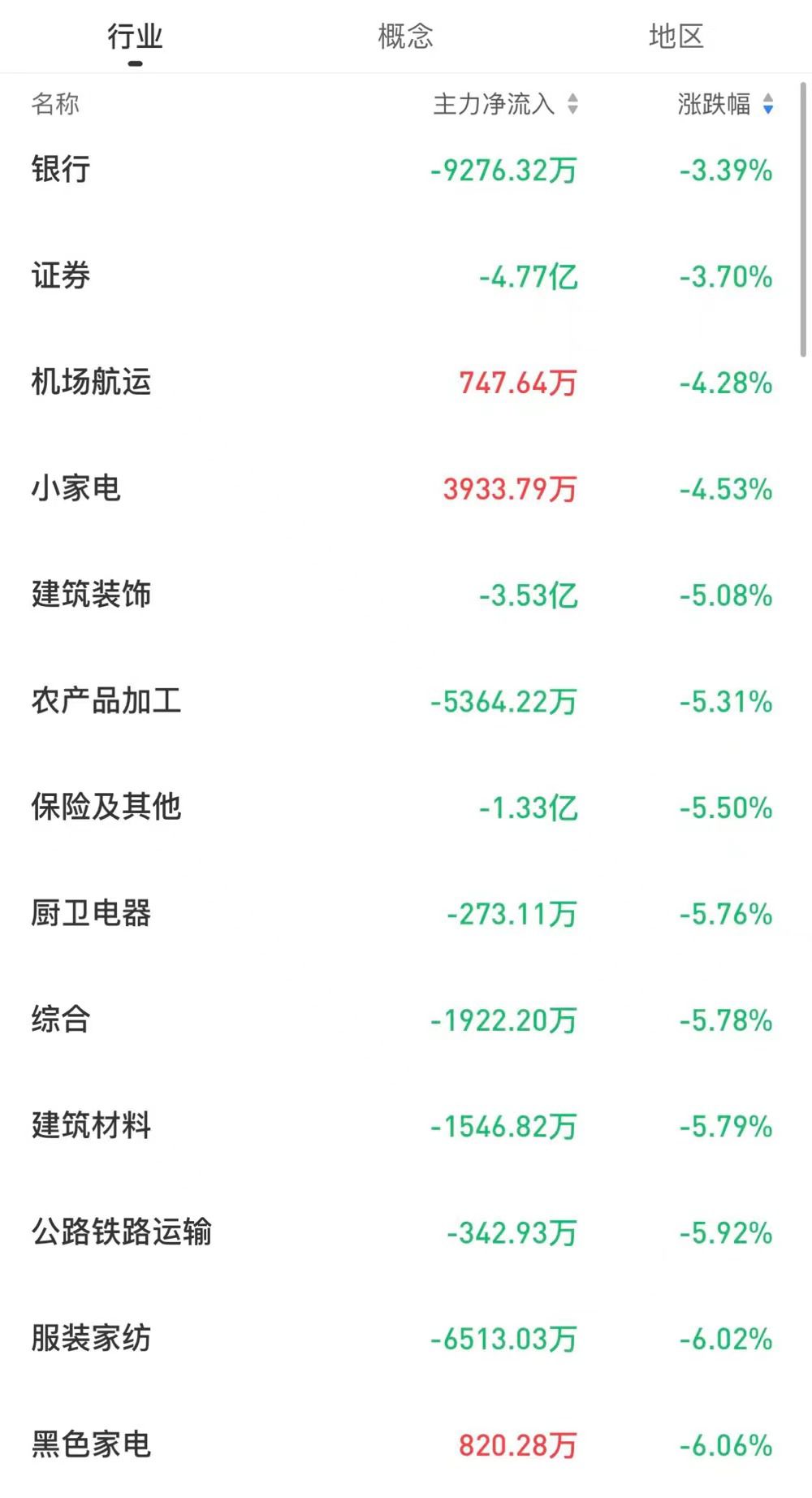Sort by 涨跌幅 column

click(x=725, y=104)
